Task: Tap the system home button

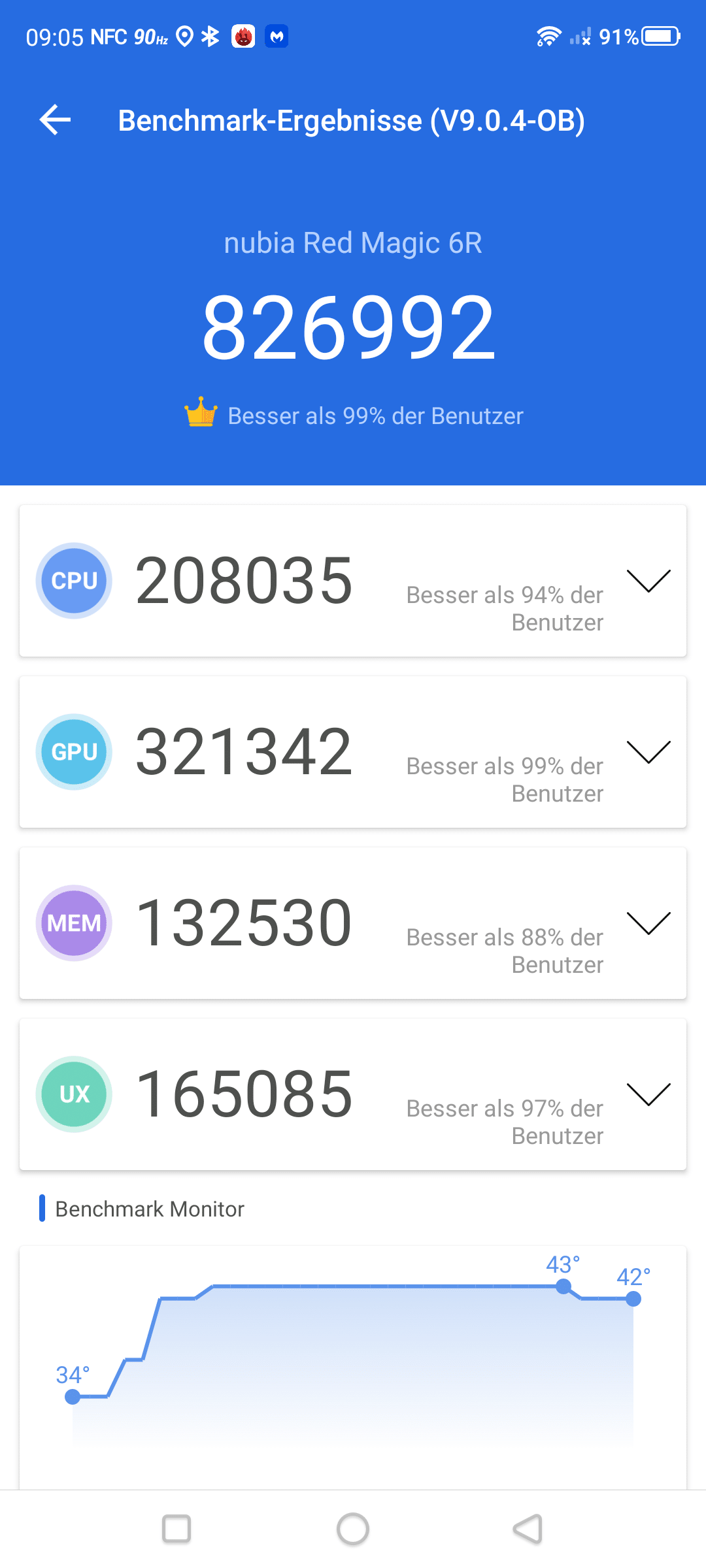Action: pyautogui.click(x=353, y=1529)
